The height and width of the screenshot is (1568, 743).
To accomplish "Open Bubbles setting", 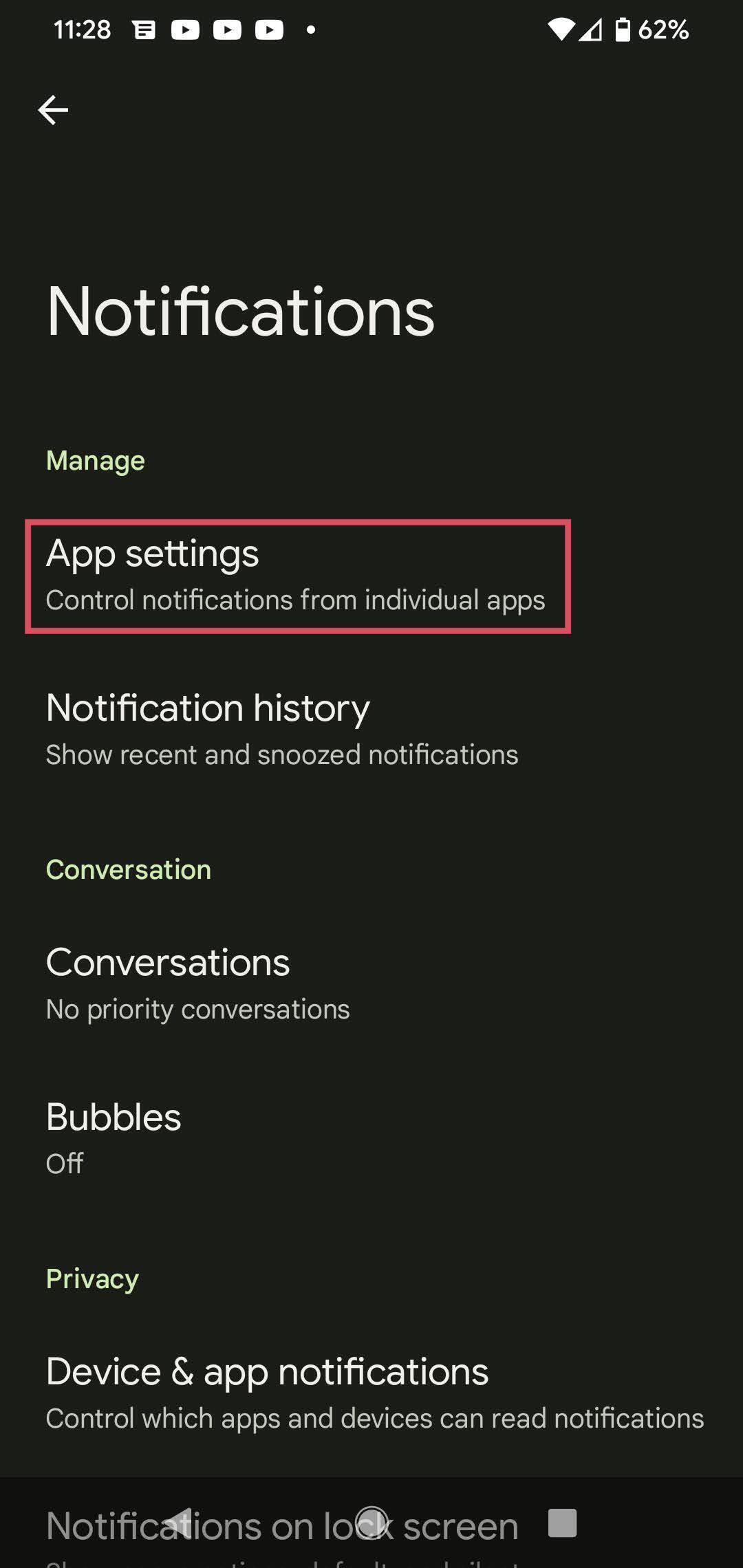I will [x=371, y=1138].
